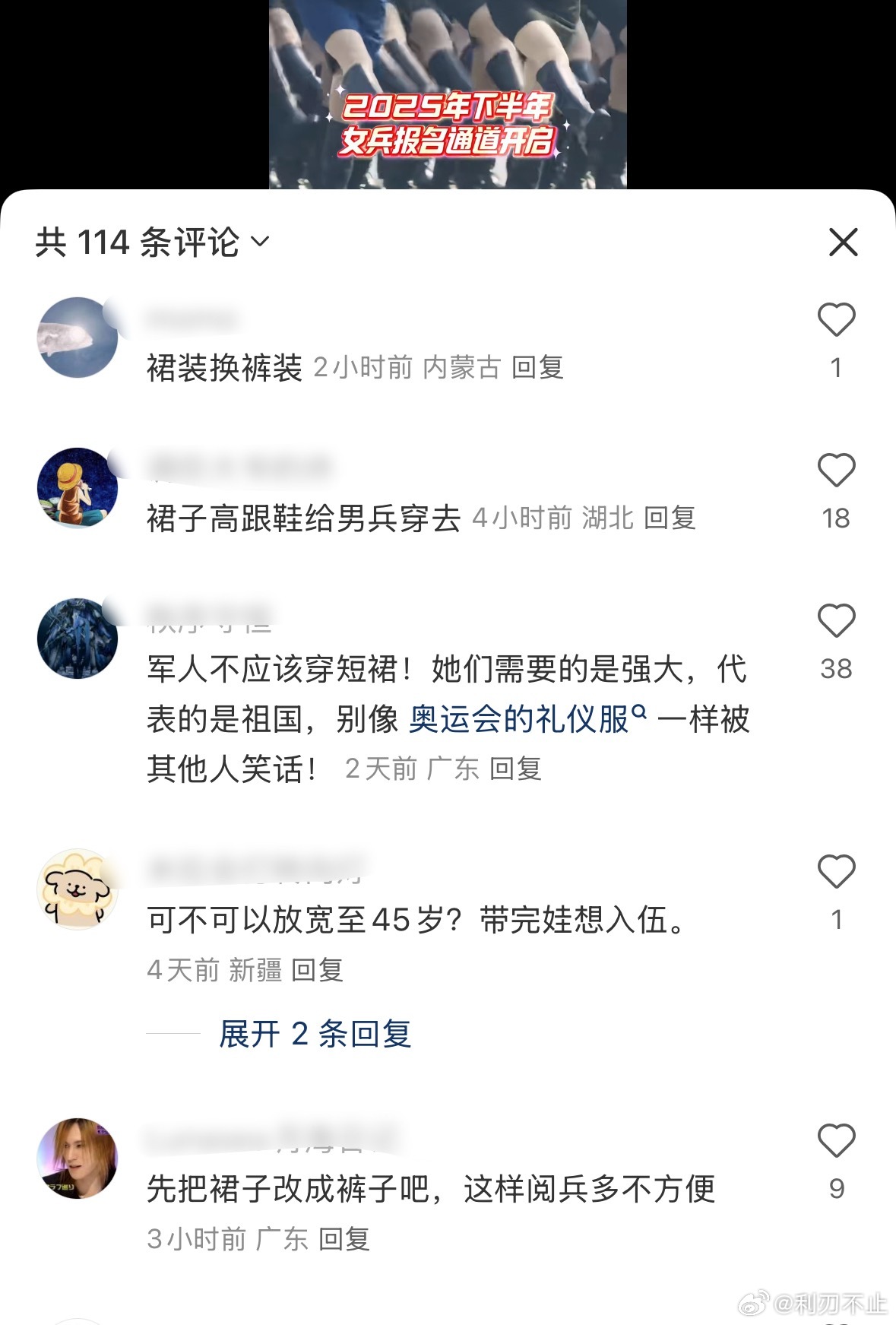The height and width of the screenshot is (1325, 896).
Task: Reply to the 军人不应该穿短裙 comment
Action: [x=515, y=769]
